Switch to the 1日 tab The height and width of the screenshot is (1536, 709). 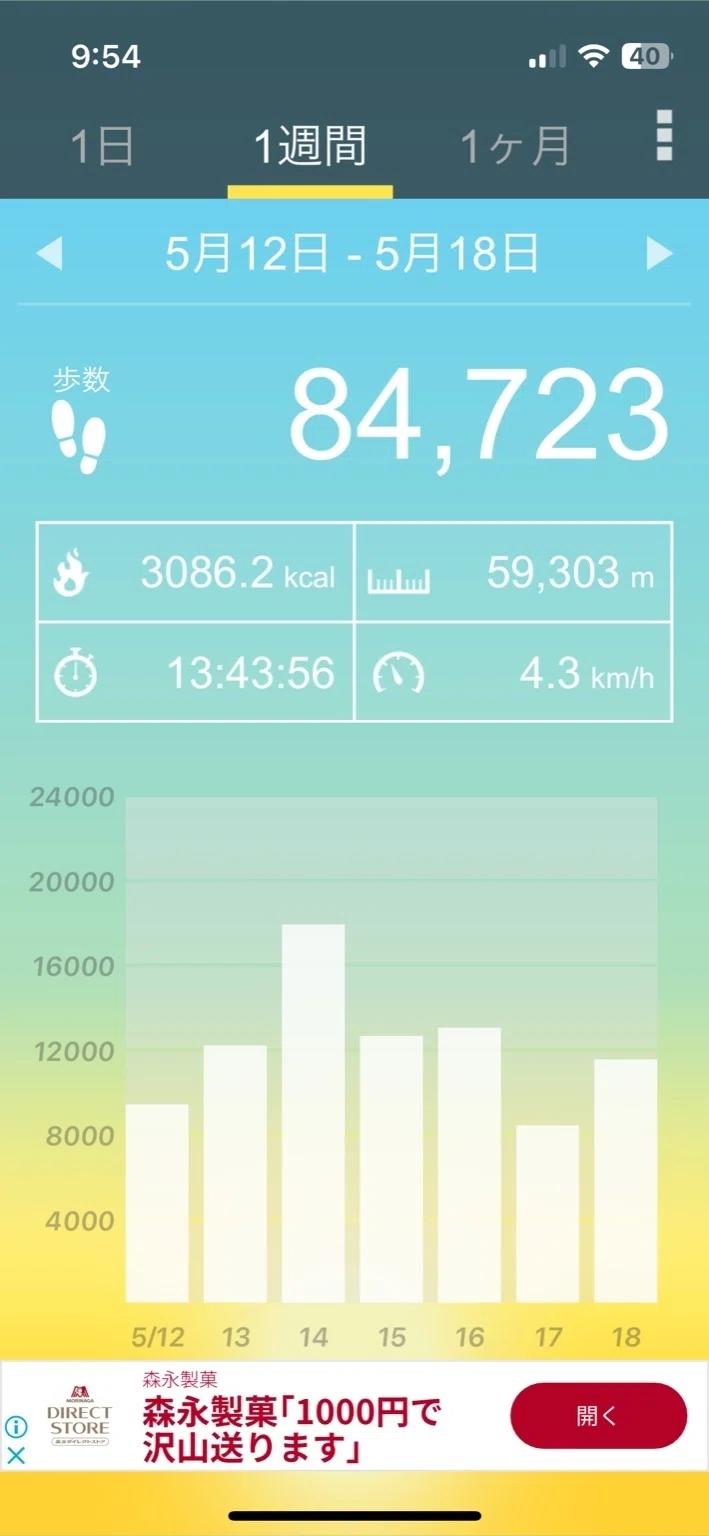pyautogui.click(x=103, y=147)
